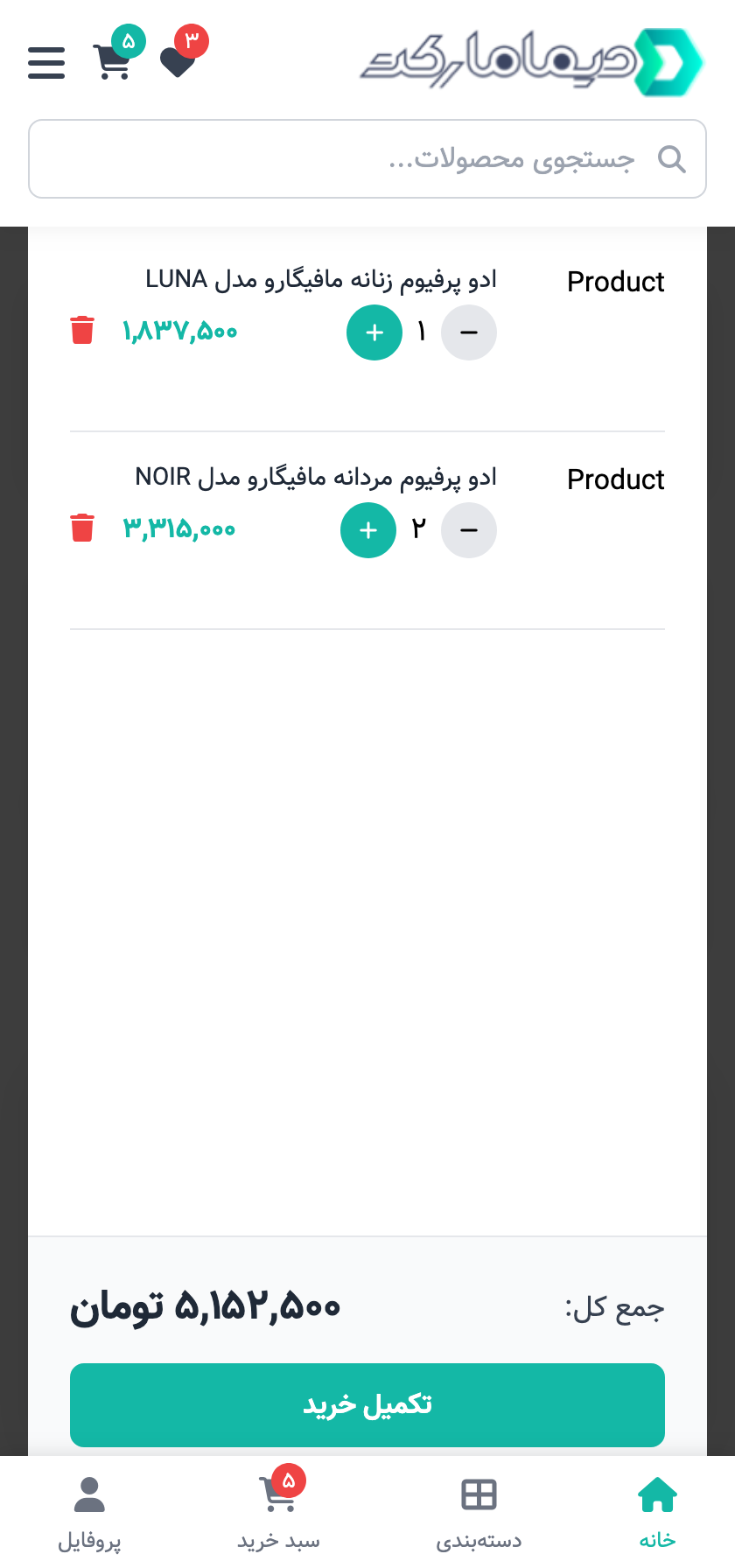The width and height of the screenshot is (735, 1568).
Task: Open the hamburger menu
Action: point(46,63)
